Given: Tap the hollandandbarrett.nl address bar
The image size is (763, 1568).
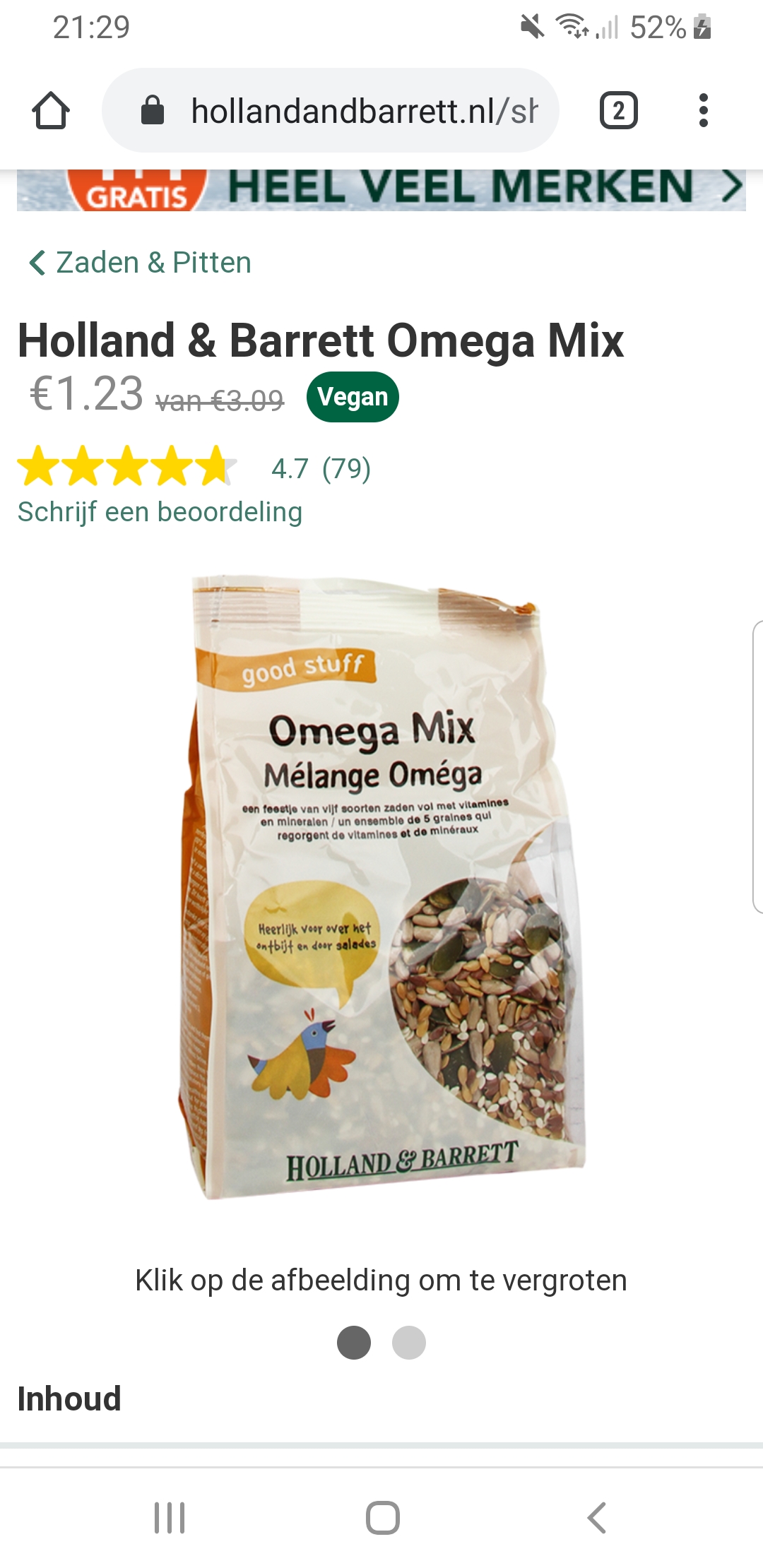Looking at the screenshot, I should (x=331, y=111).
